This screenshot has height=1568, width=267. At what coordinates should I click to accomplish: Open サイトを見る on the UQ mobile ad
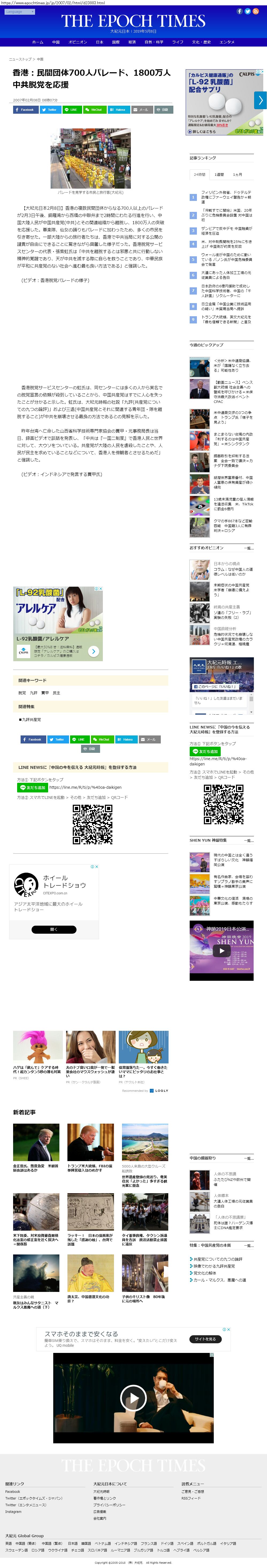tap(205, 1339)
